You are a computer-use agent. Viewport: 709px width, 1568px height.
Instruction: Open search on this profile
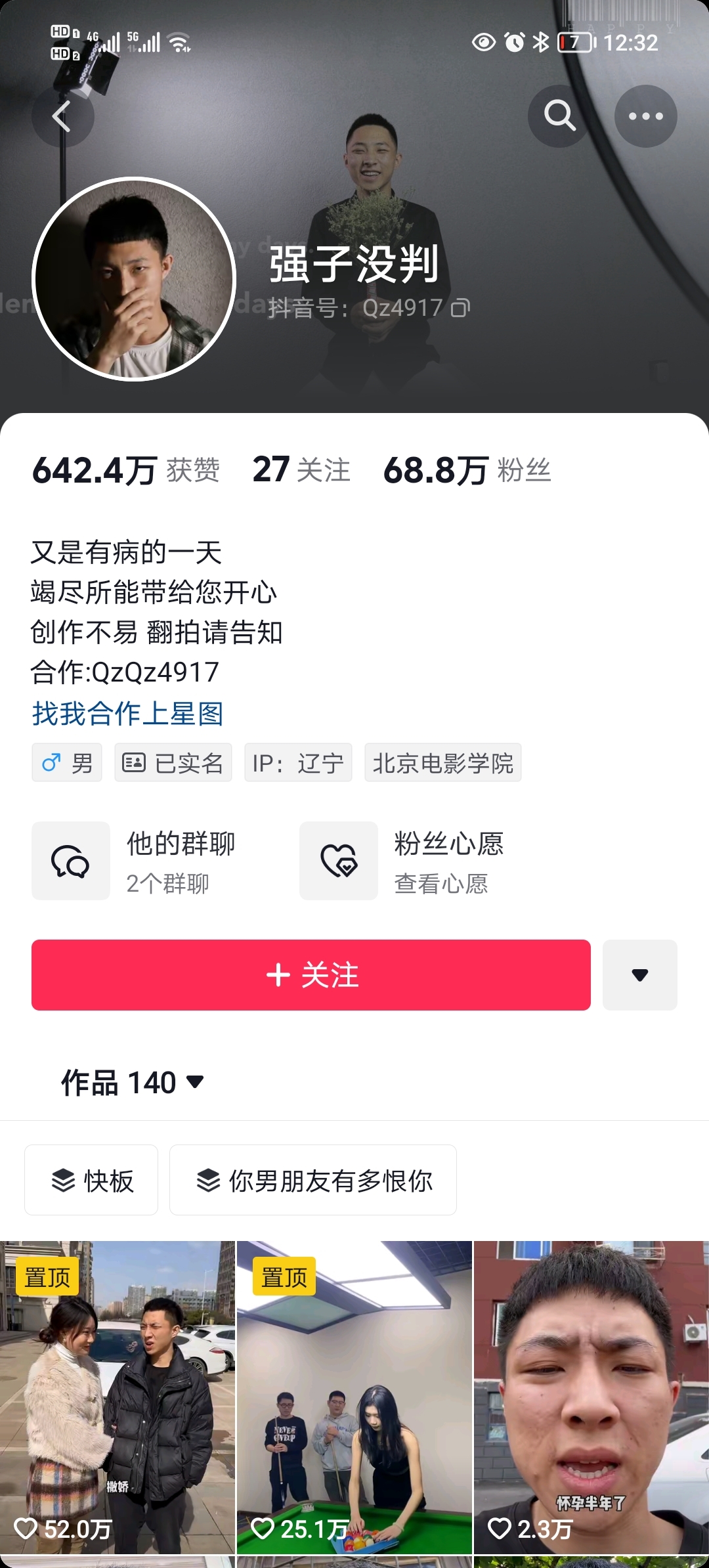559,116
